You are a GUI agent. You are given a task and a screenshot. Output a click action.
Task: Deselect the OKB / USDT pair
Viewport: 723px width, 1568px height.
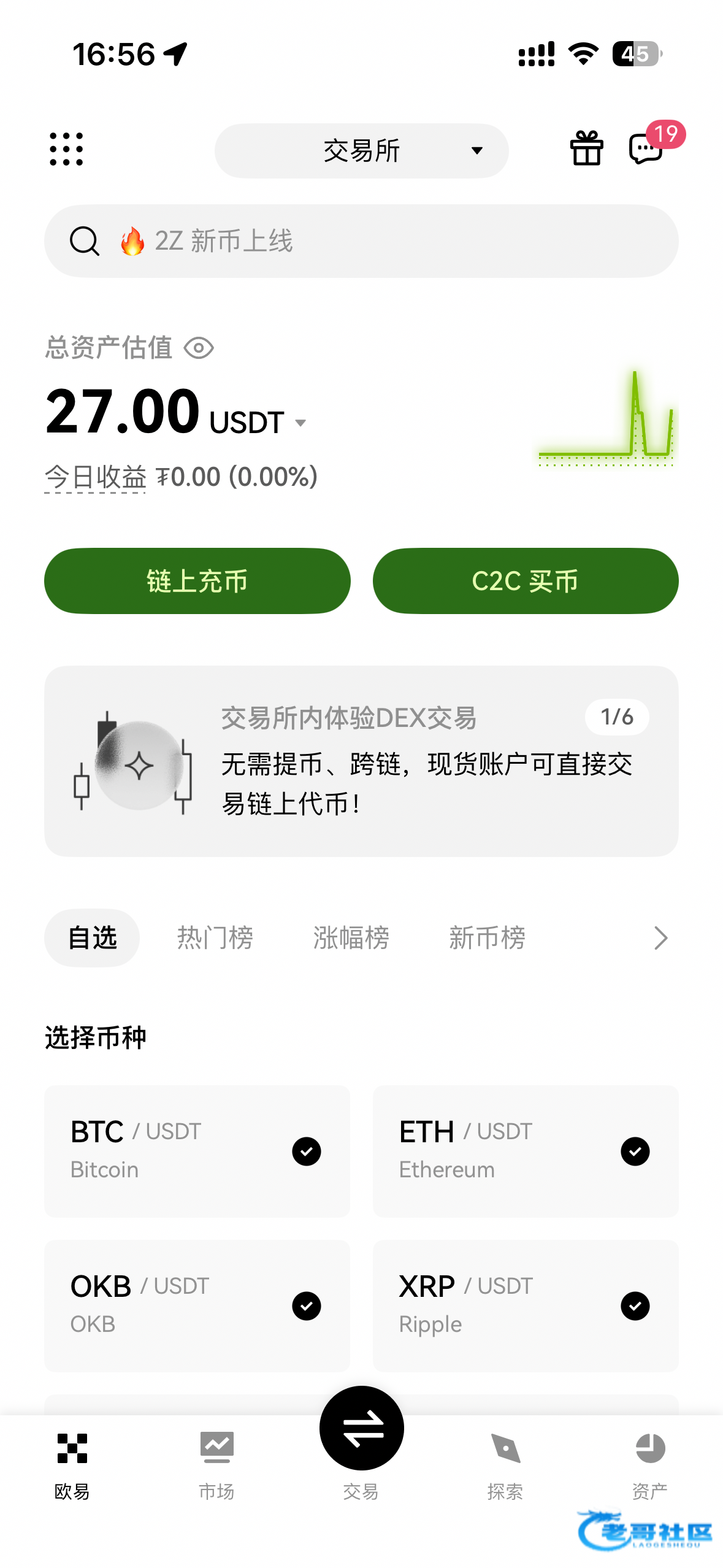[x=307, y=1306]
